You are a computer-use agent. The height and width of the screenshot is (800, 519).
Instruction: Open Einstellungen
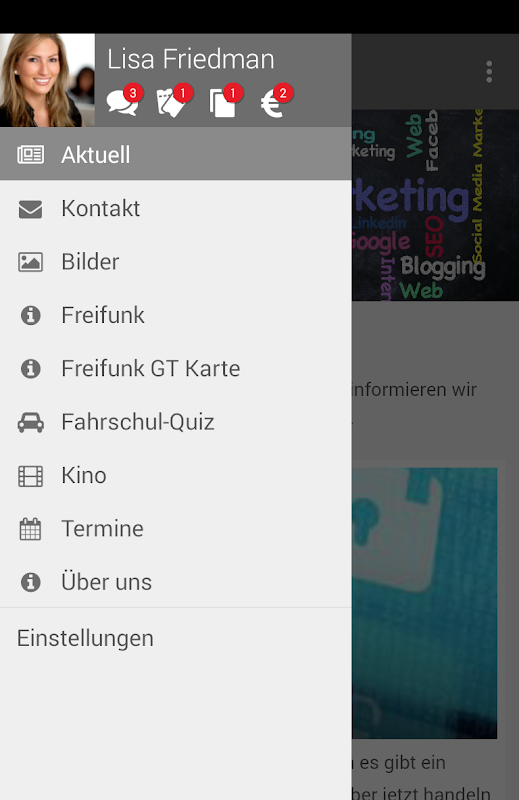(x=176, y=638)
